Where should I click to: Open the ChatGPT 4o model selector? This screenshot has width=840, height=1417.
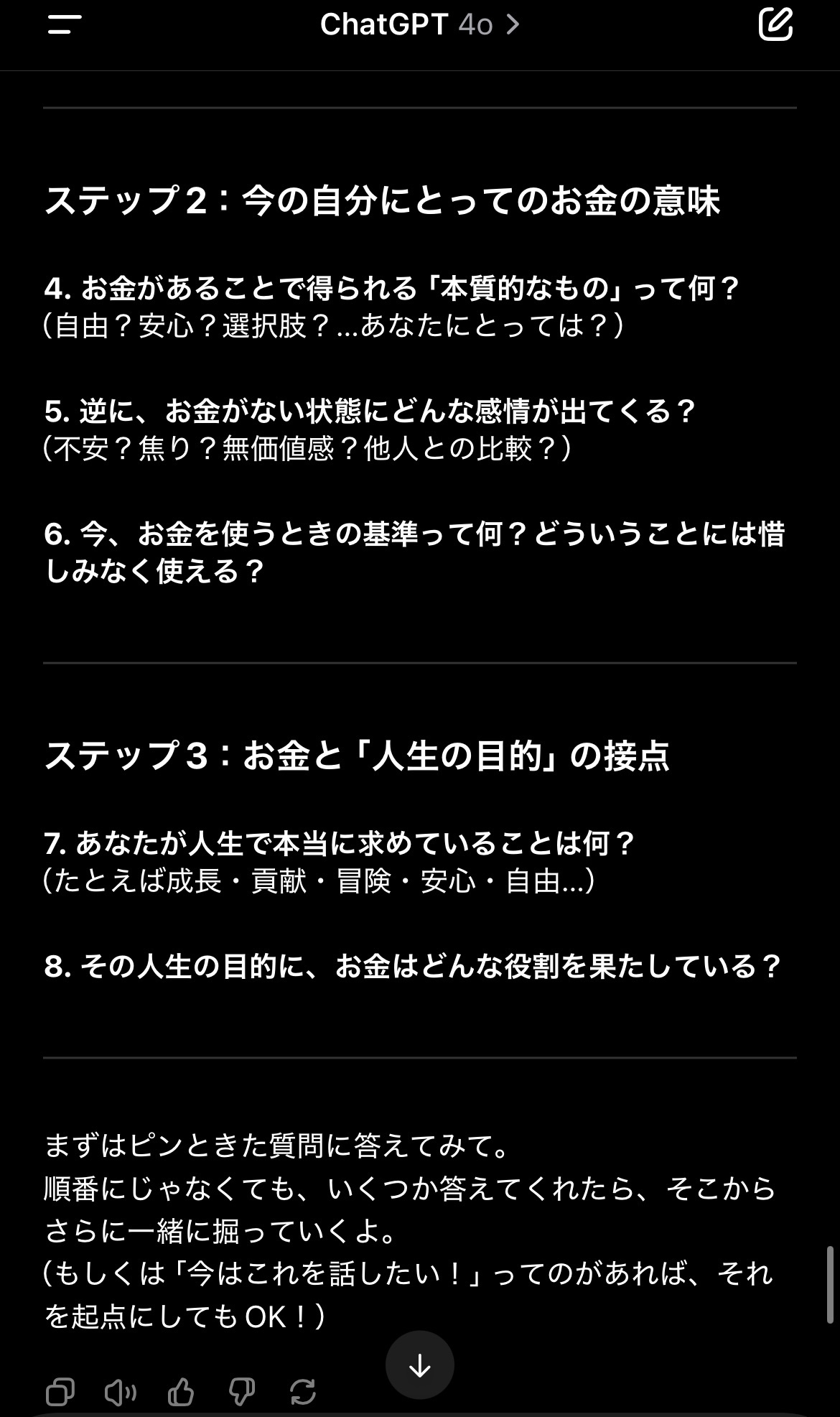pos(419,25)
